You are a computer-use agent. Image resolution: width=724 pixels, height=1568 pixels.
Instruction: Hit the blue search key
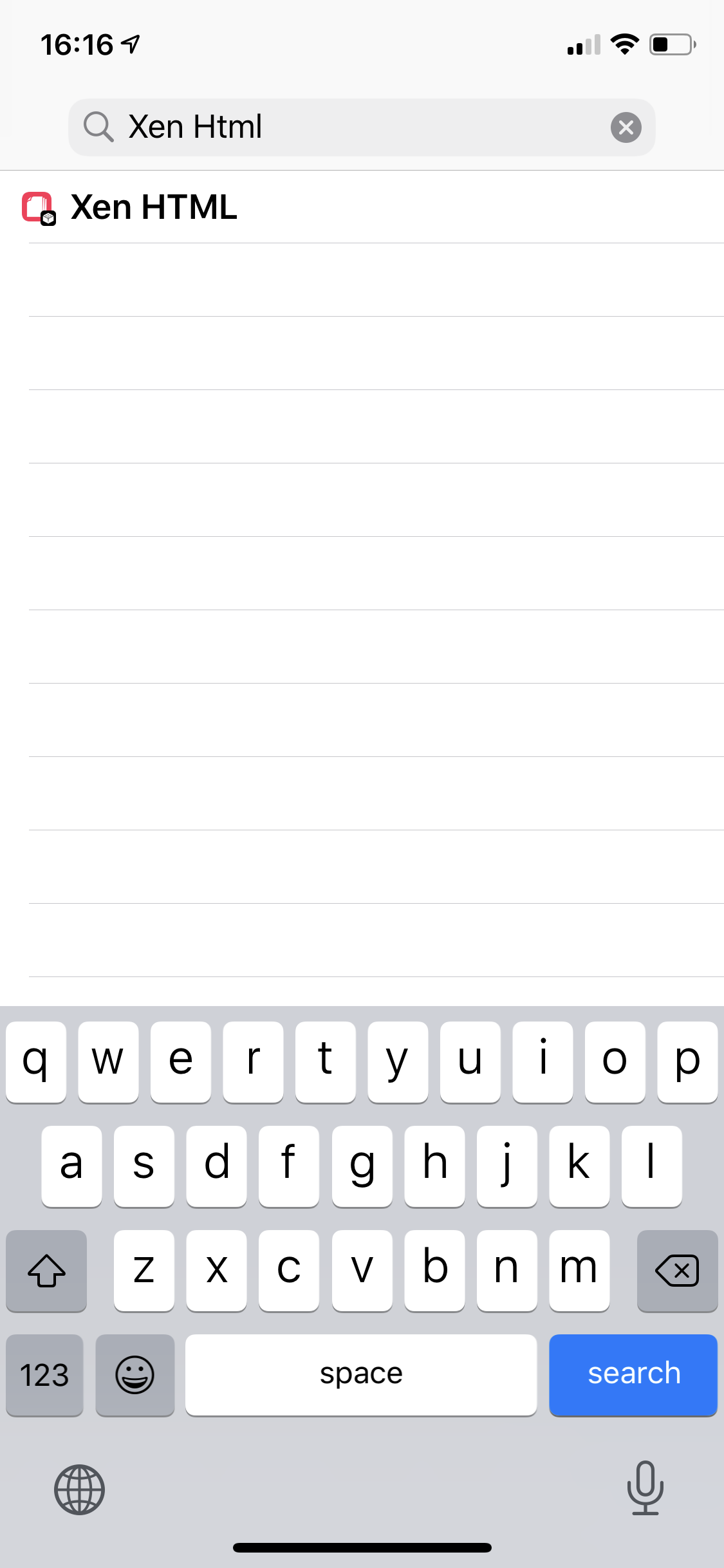coord(633,1374)
